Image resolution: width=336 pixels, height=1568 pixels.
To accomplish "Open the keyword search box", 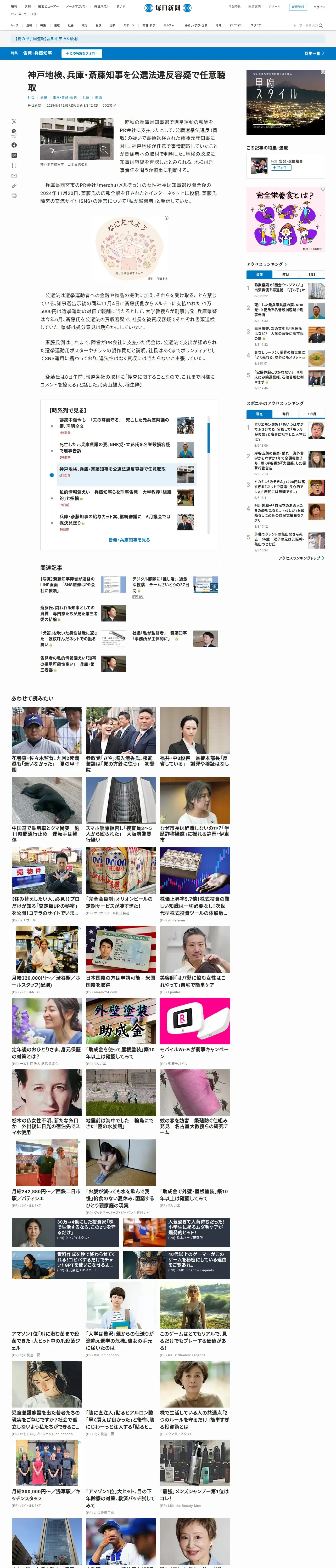I will click(308, 26).
